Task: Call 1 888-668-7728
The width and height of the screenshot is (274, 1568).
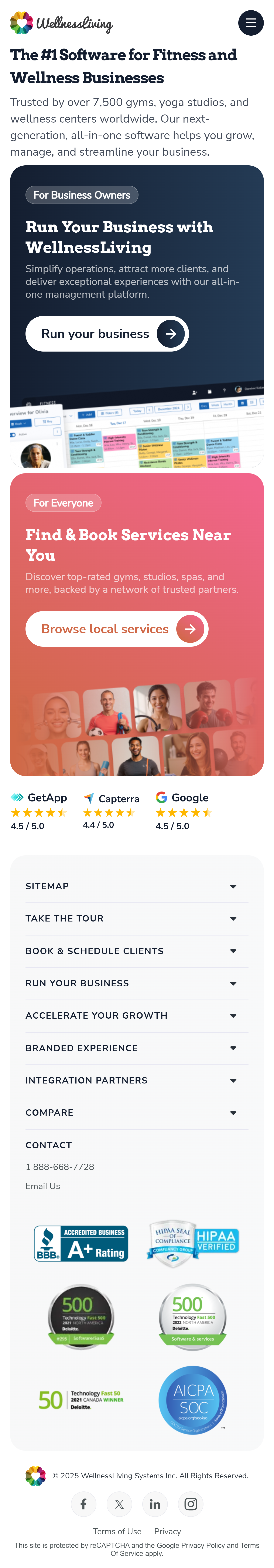Action: pyautogui.click(x=60, y=1167)
